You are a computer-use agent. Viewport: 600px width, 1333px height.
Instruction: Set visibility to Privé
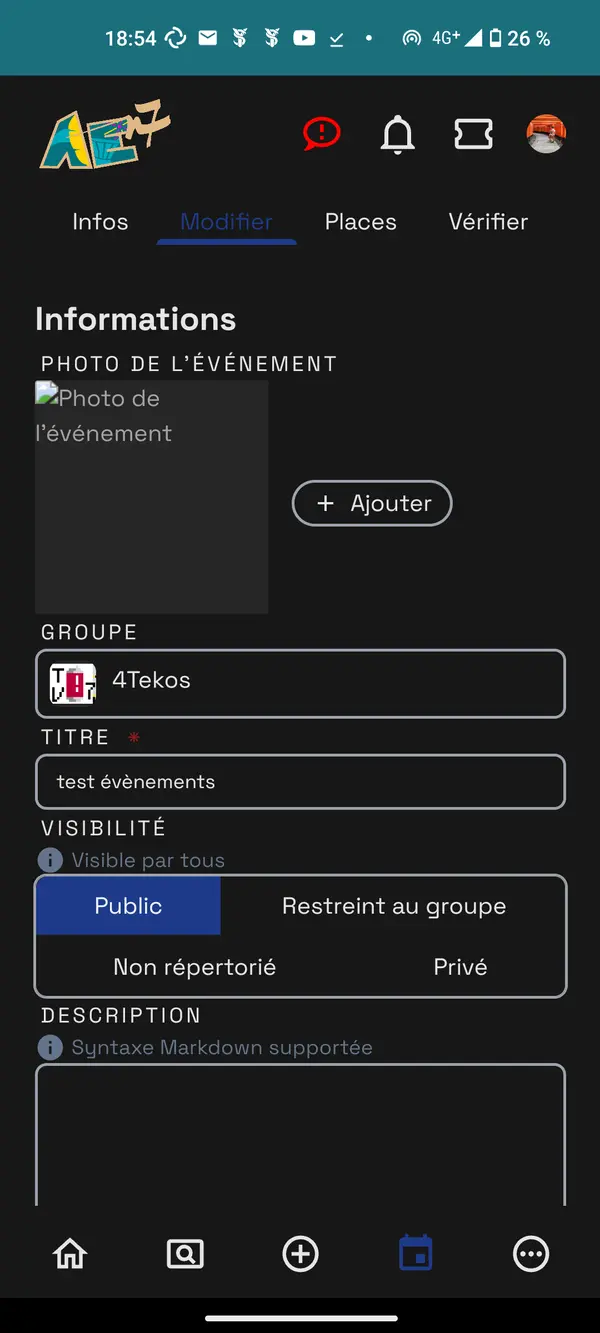460,967
